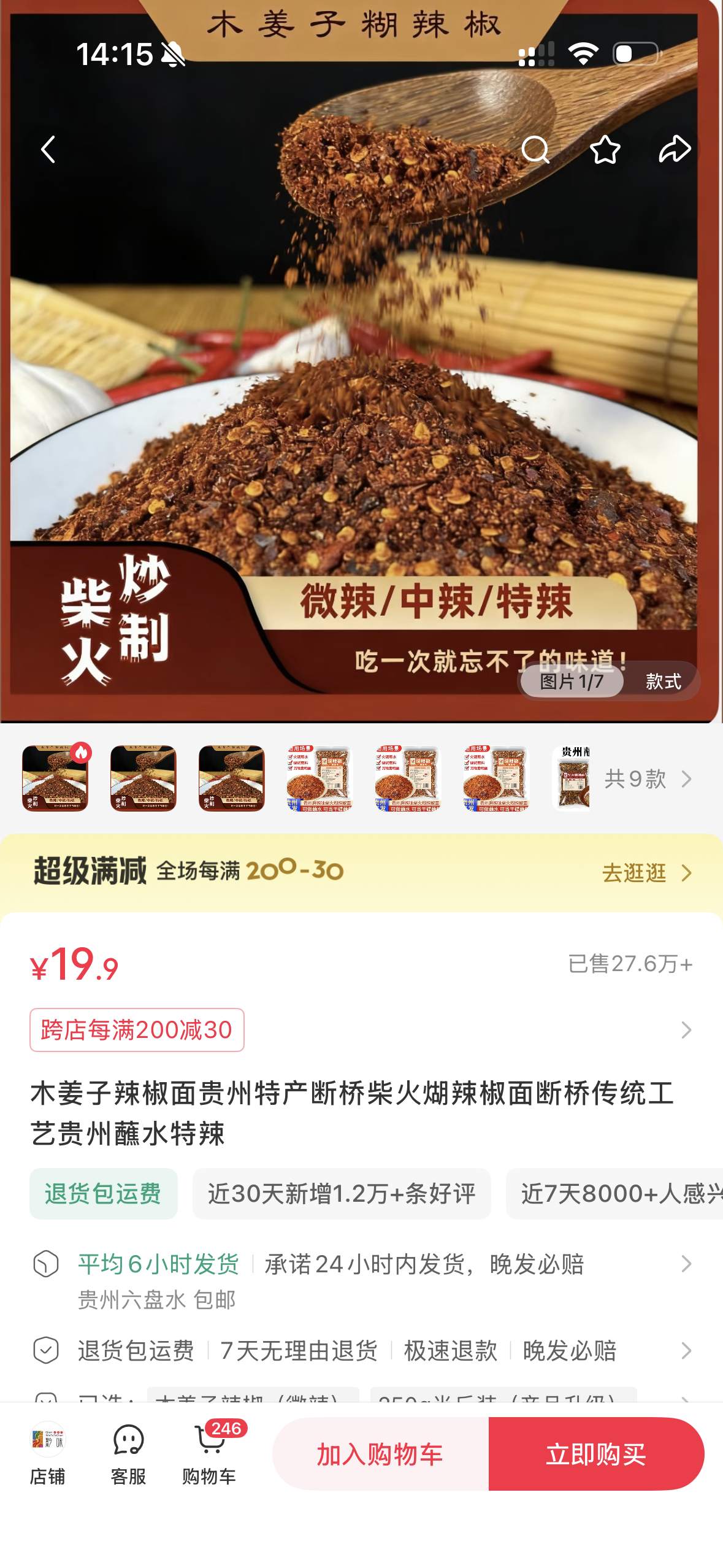
Task: Tap the 退货包运费 chip
Action: pos(103,1193)
